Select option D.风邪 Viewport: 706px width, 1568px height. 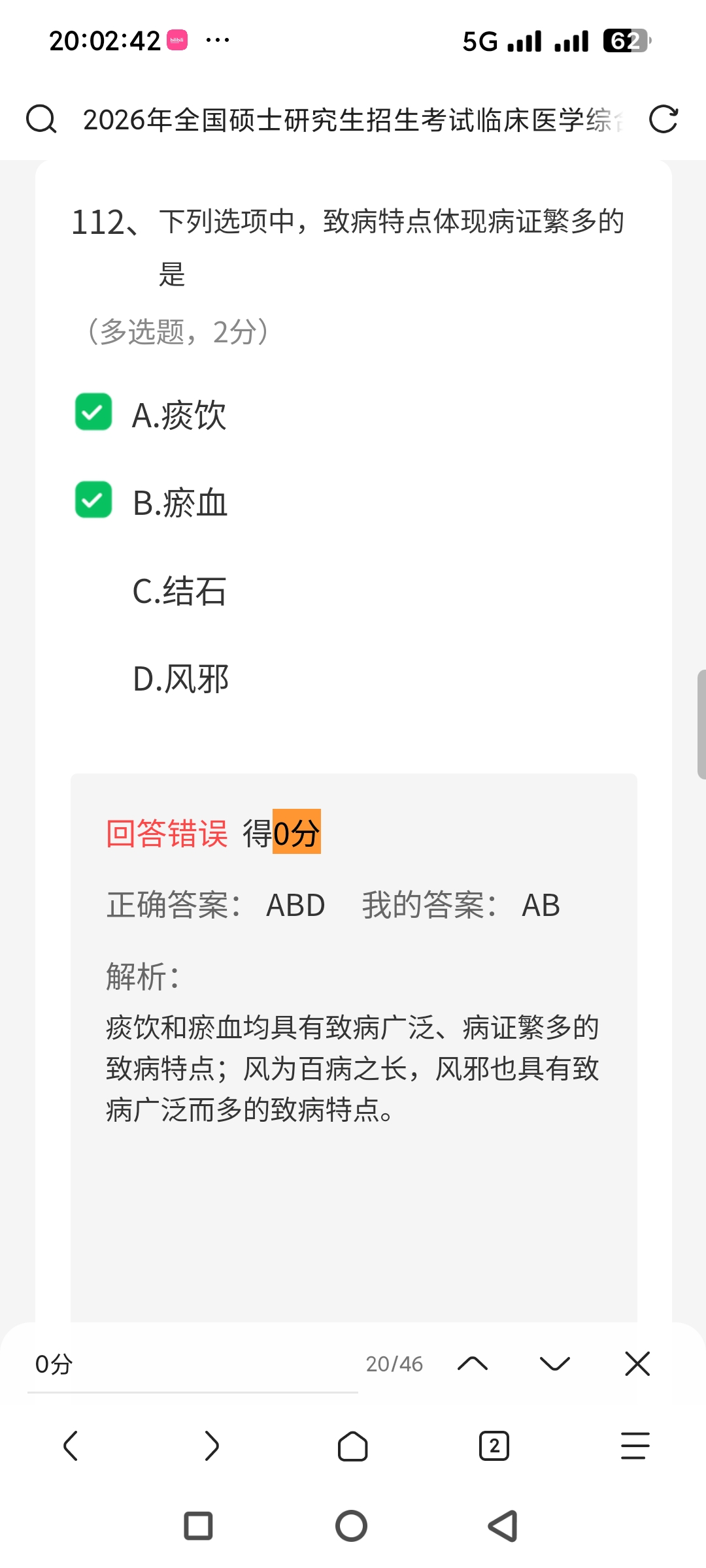tap(180, 679)
